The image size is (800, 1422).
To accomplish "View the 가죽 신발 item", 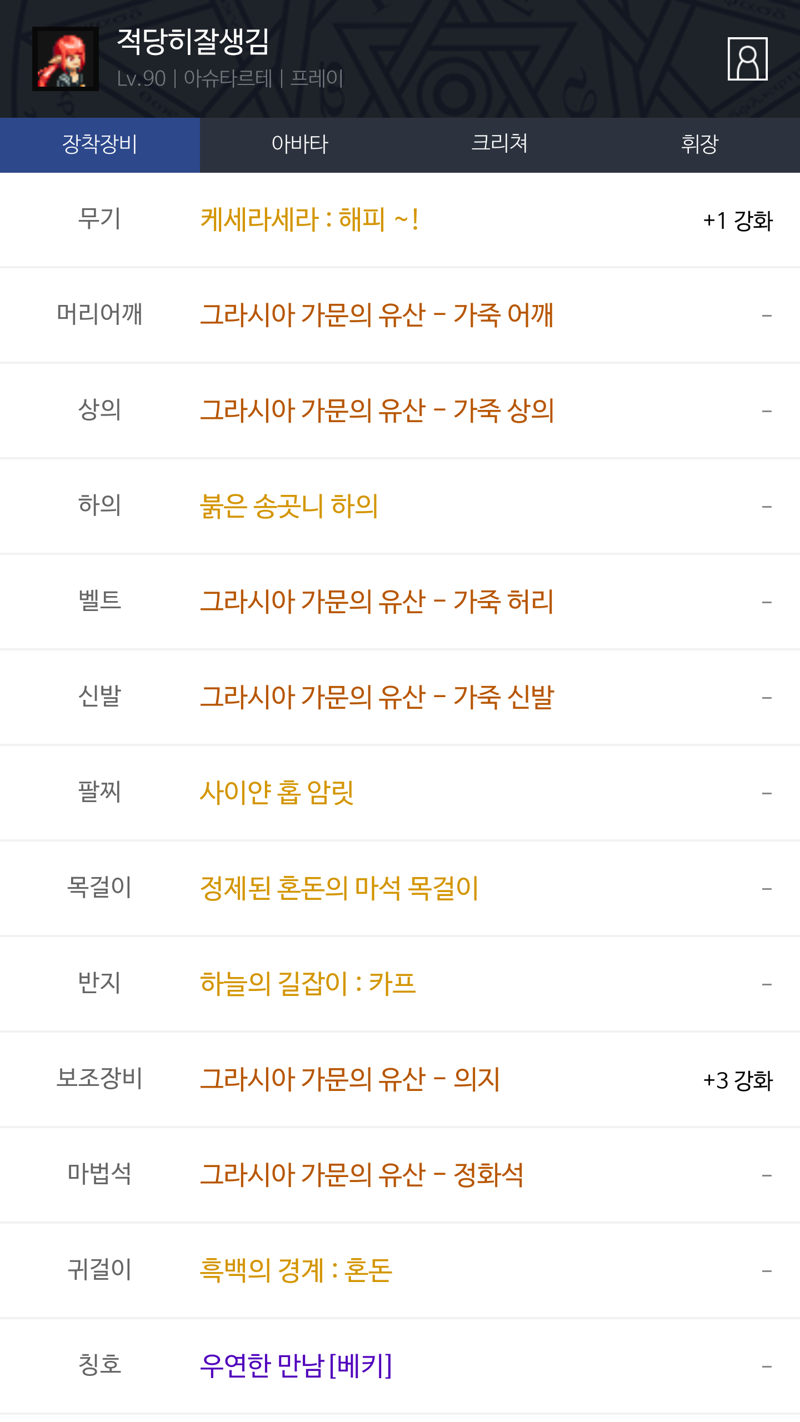I will pyautogui.click(x=377, y=697).
